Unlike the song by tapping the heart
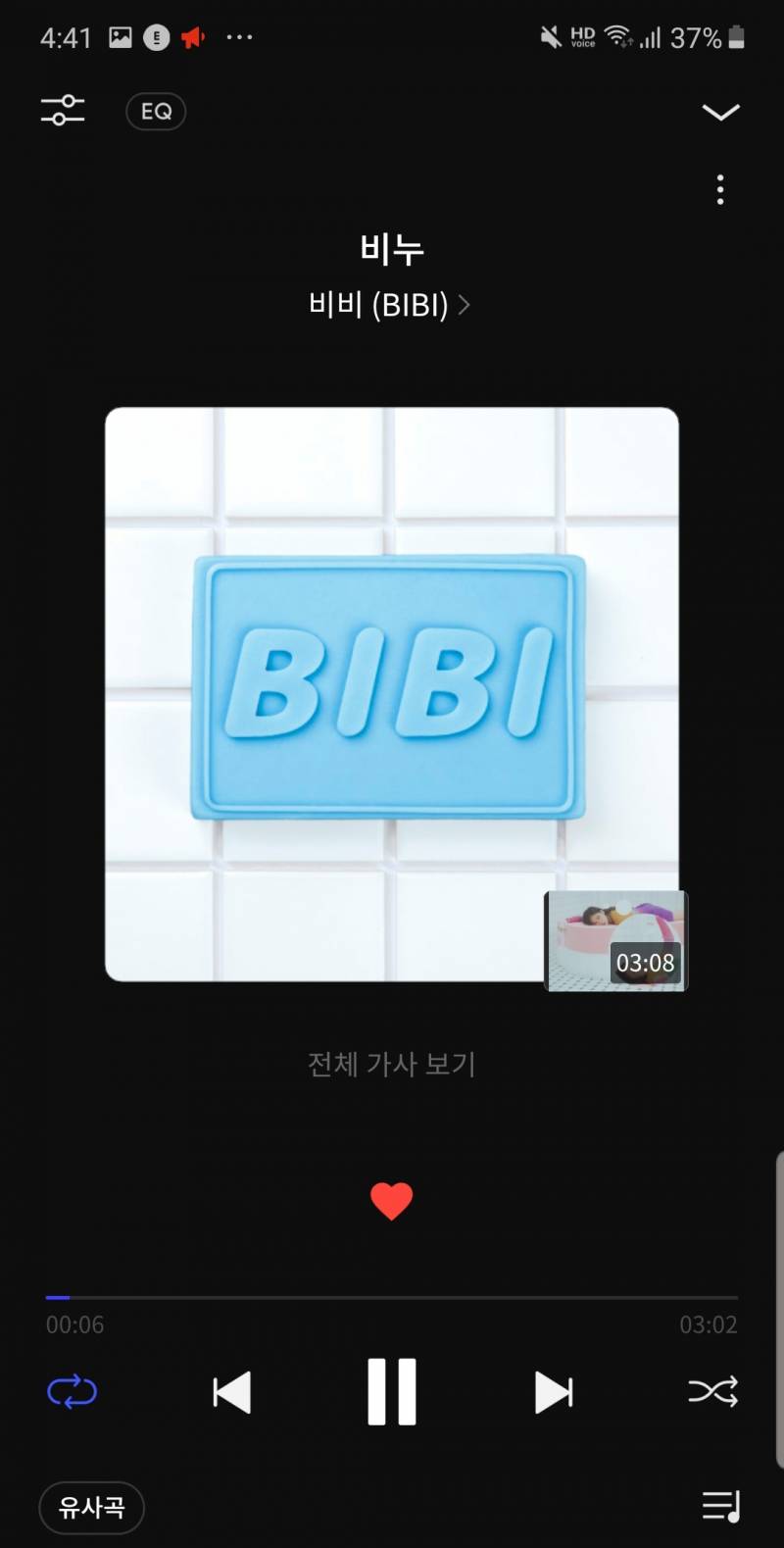Screen dimensions: 784x1548 coord(392,1200)
